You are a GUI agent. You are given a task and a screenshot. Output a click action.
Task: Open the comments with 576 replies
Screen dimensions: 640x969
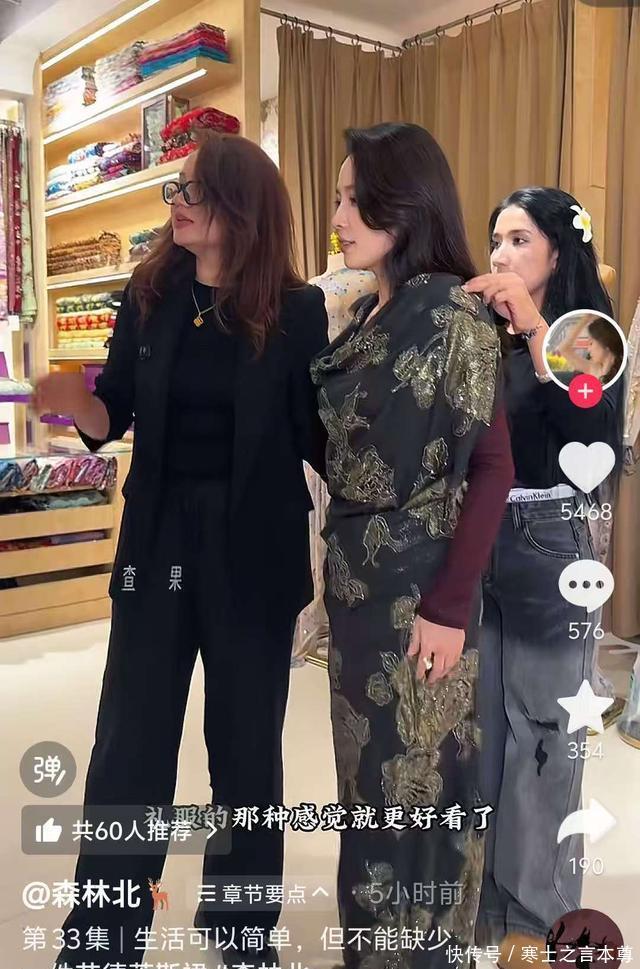586,585
